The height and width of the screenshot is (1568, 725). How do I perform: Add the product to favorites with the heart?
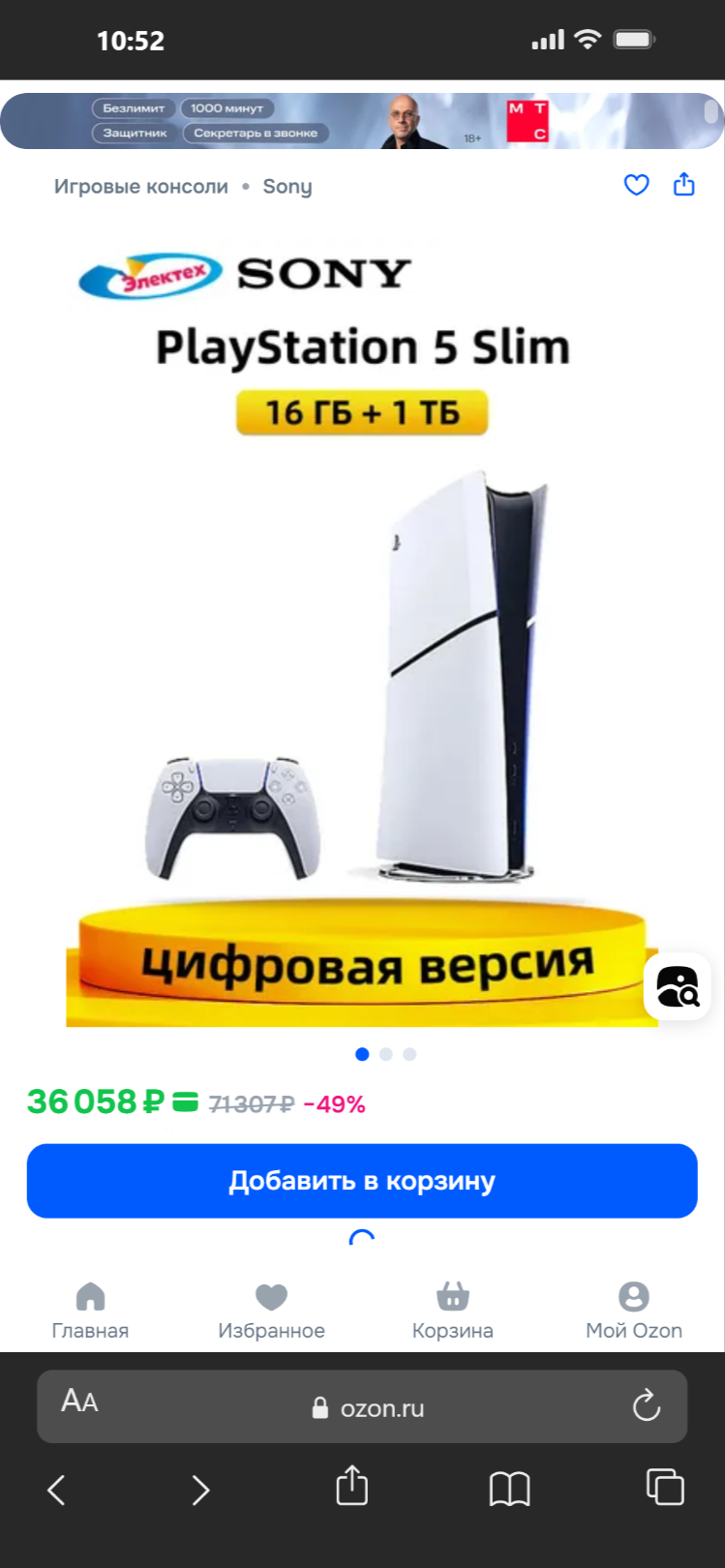coord(636,185)
